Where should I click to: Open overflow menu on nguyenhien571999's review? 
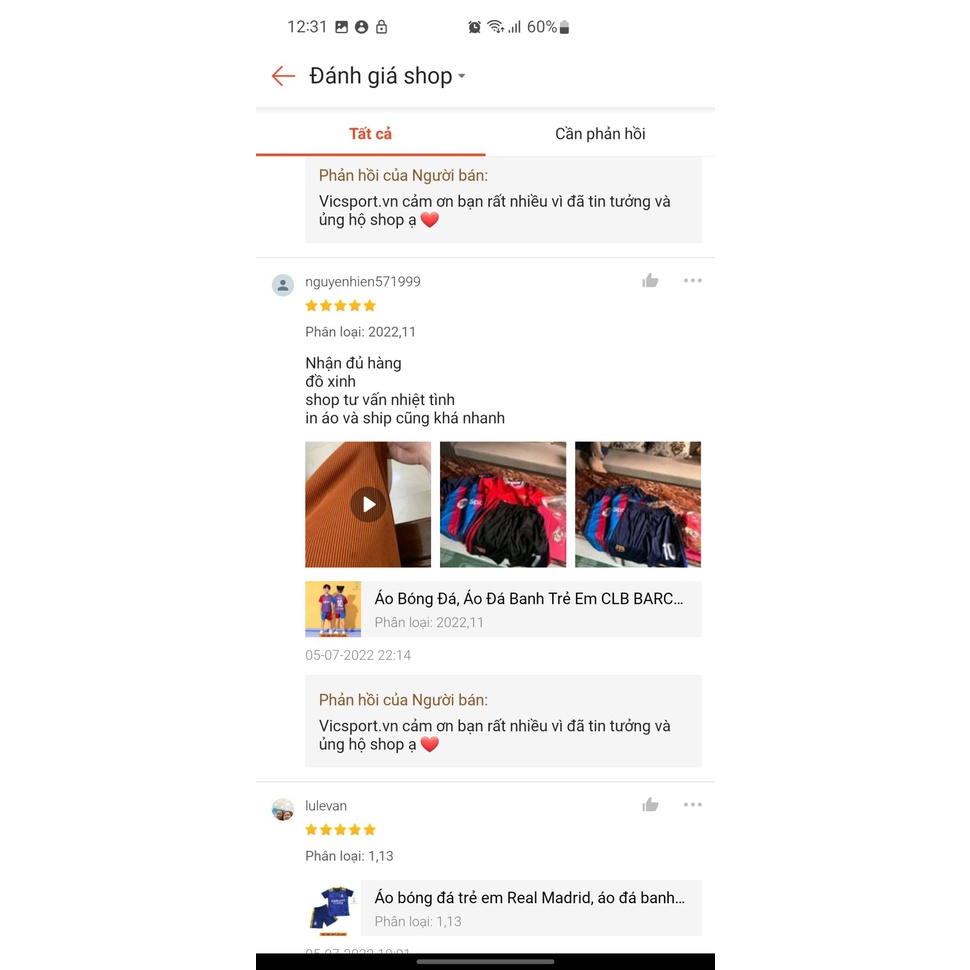click(x=692, y=281)
